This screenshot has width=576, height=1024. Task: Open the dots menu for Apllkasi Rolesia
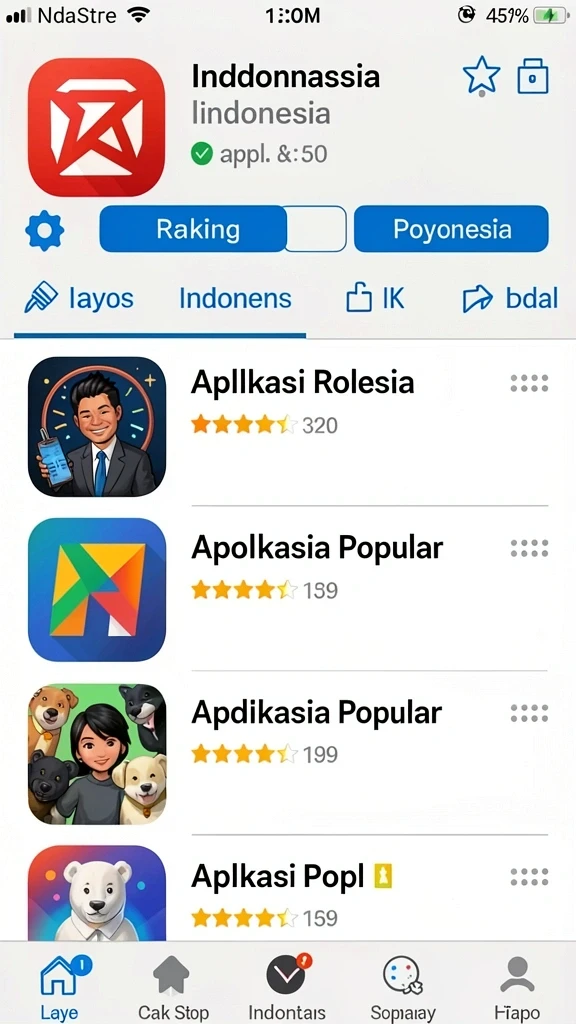coord(529,383)
